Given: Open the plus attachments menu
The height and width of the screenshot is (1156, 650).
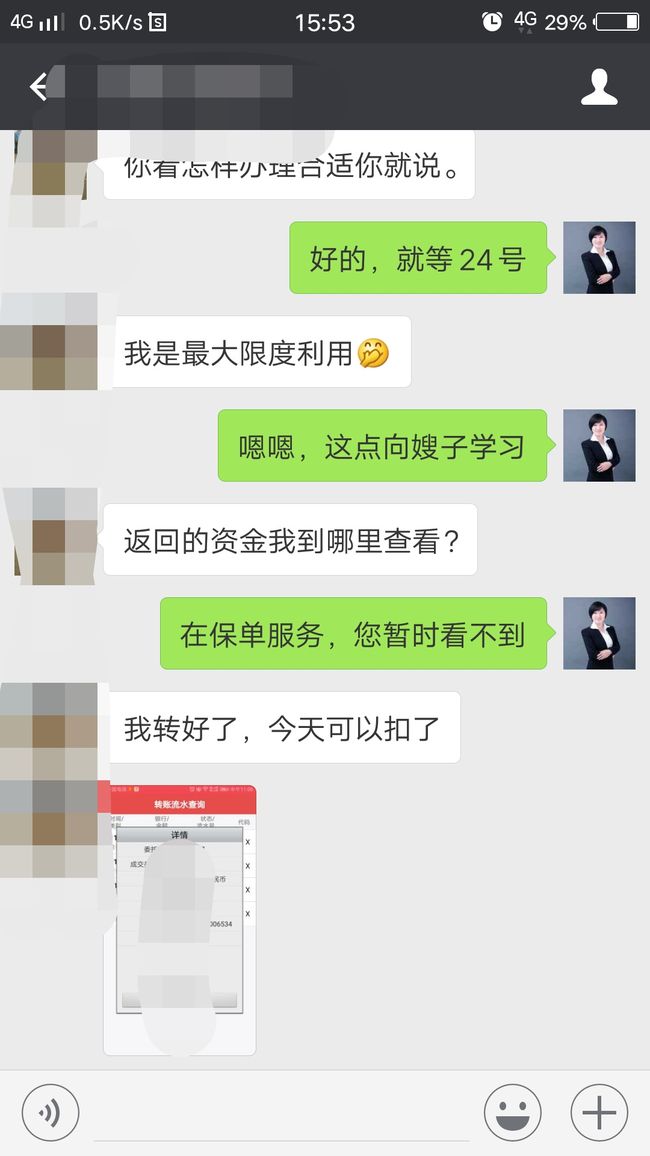Looking at the screenshot, I should coord(599,1113).
